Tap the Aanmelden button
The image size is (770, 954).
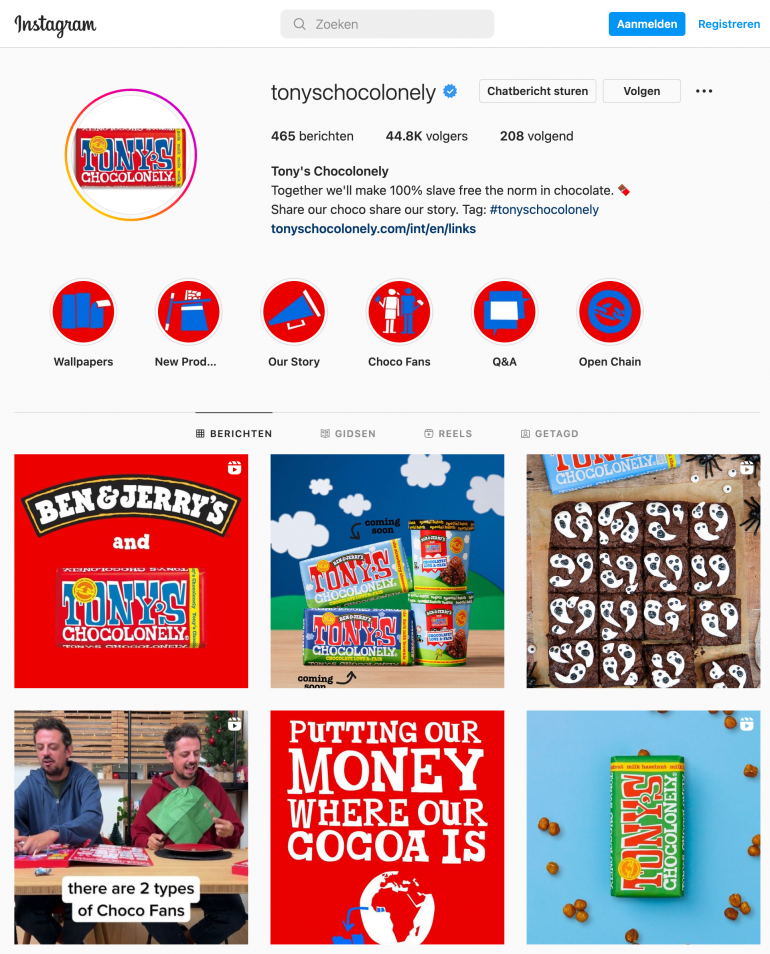pyautogui.click(x=646, y=24)
